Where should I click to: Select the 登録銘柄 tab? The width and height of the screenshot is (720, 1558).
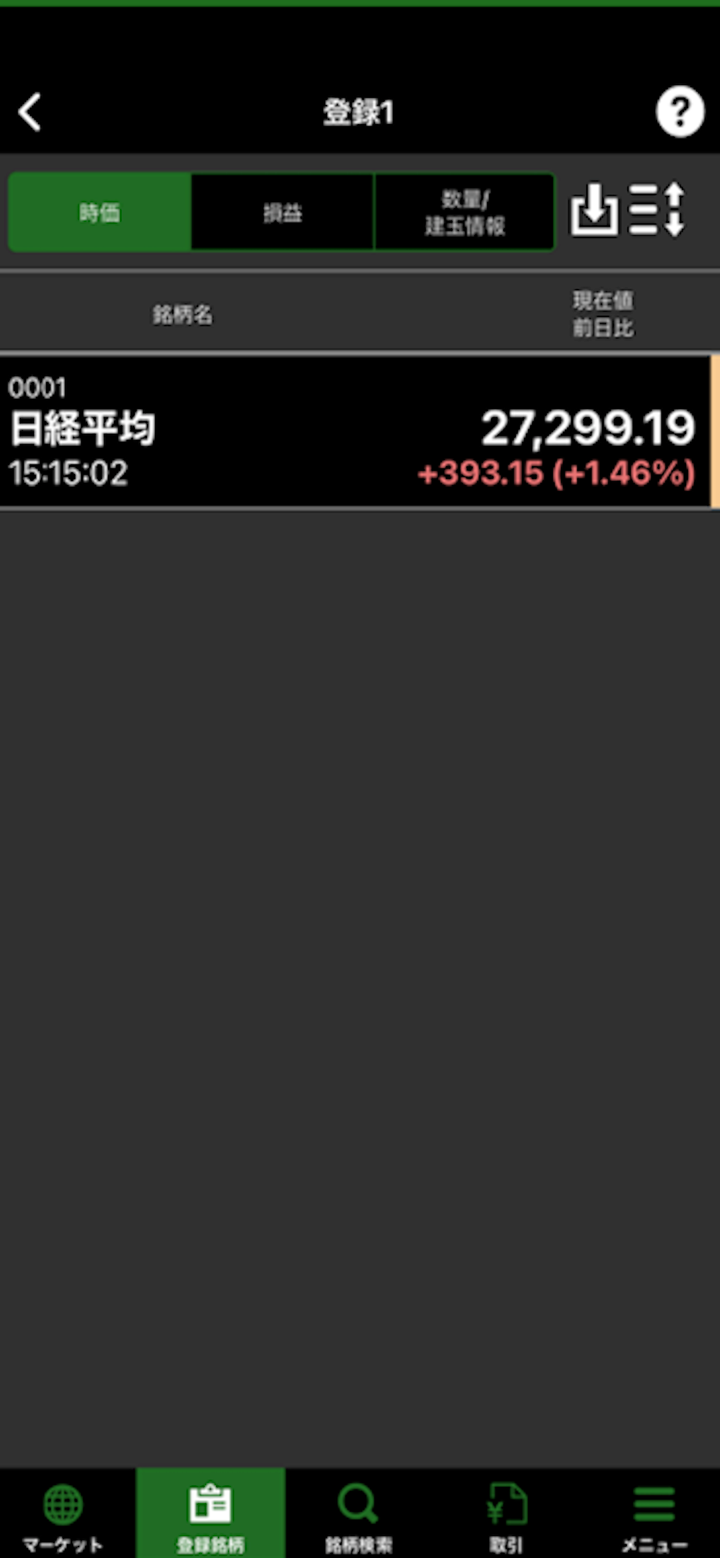click(x=210, y=1515)
